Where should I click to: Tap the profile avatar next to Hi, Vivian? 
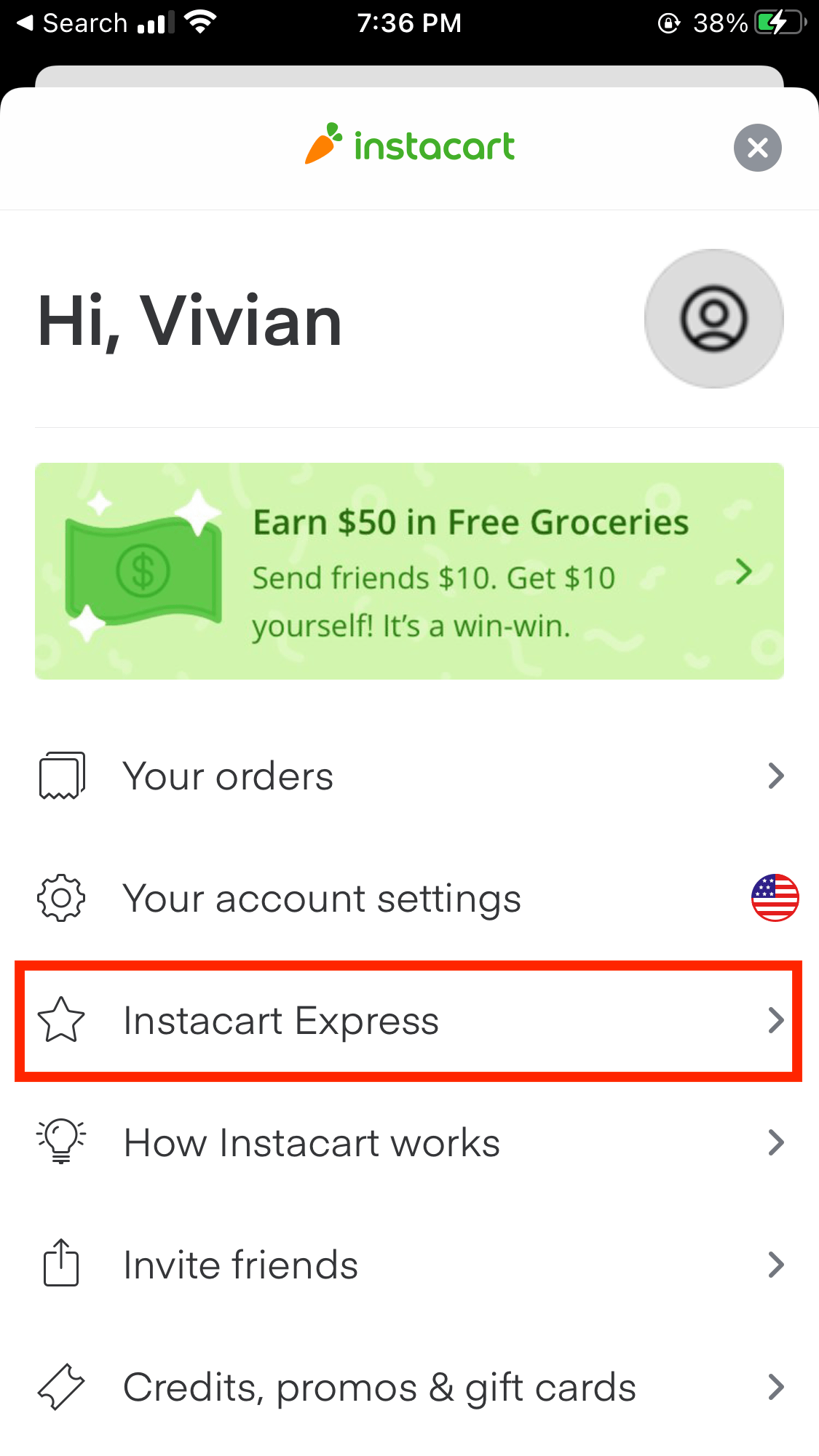tap(713, 319)
